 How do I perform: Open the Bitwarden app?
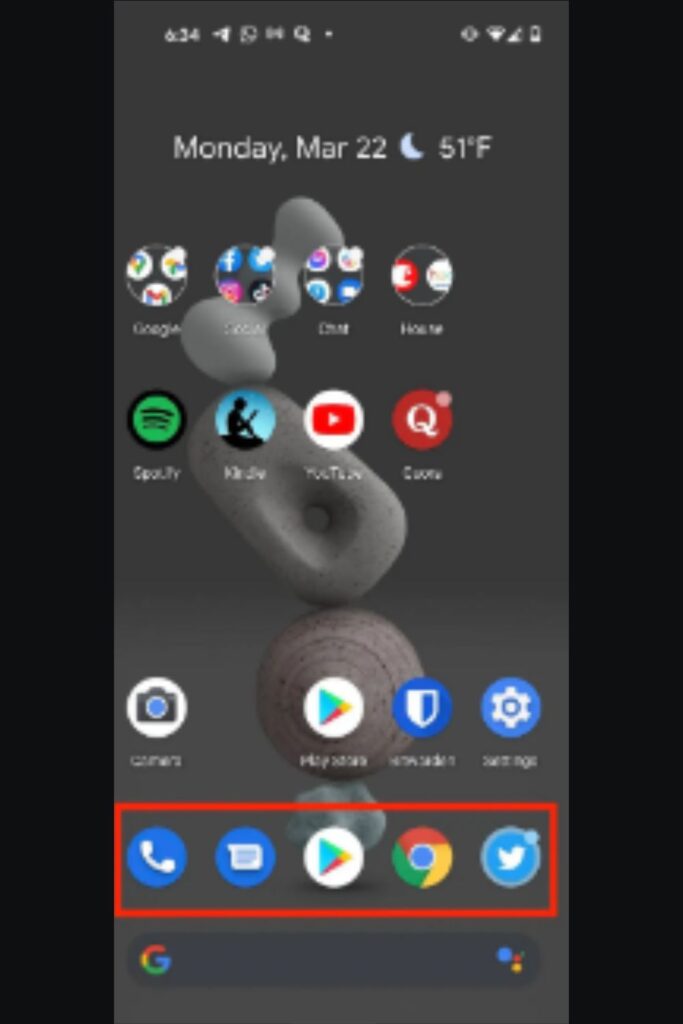422,708
